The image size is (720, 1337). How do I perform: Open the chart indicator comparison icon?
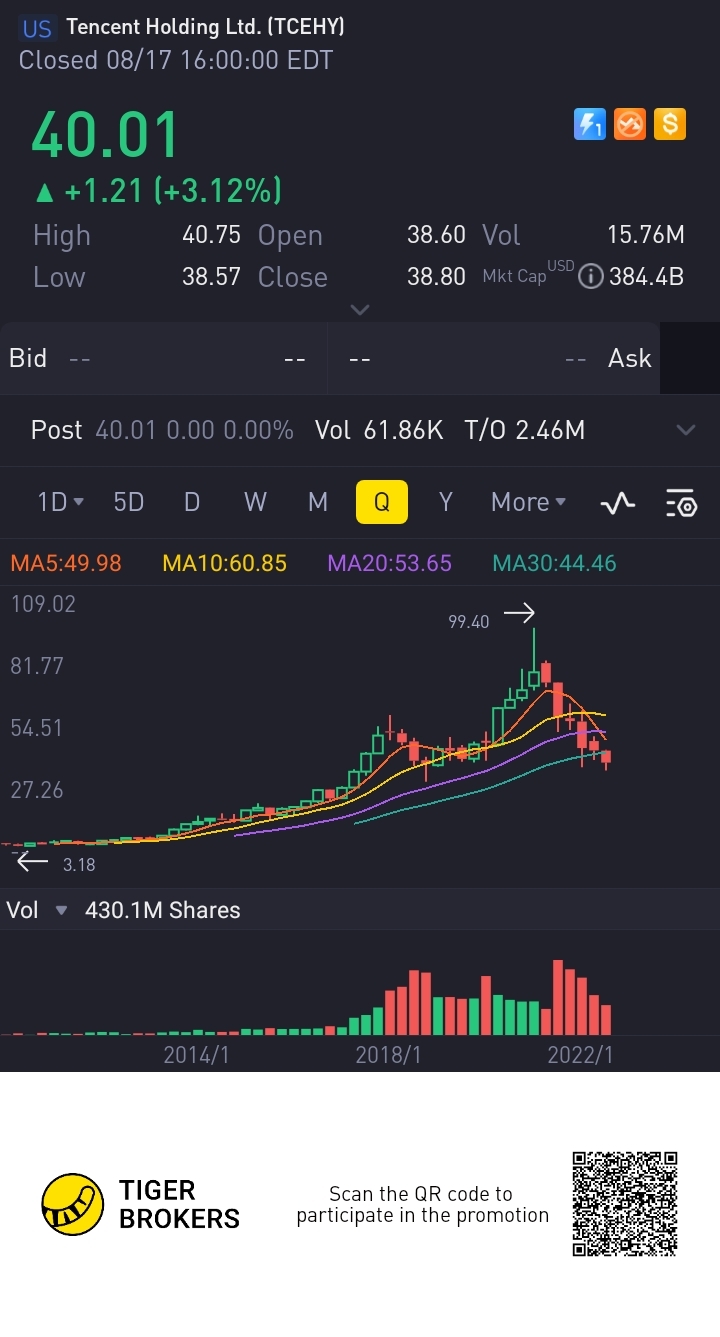(618, 503)
